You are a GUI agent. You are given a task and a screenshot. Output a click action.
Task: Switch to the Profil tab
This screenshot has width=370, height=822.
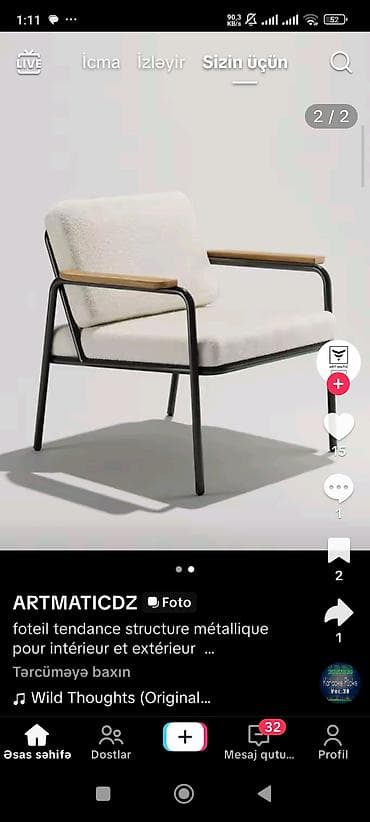click(333, 742)
